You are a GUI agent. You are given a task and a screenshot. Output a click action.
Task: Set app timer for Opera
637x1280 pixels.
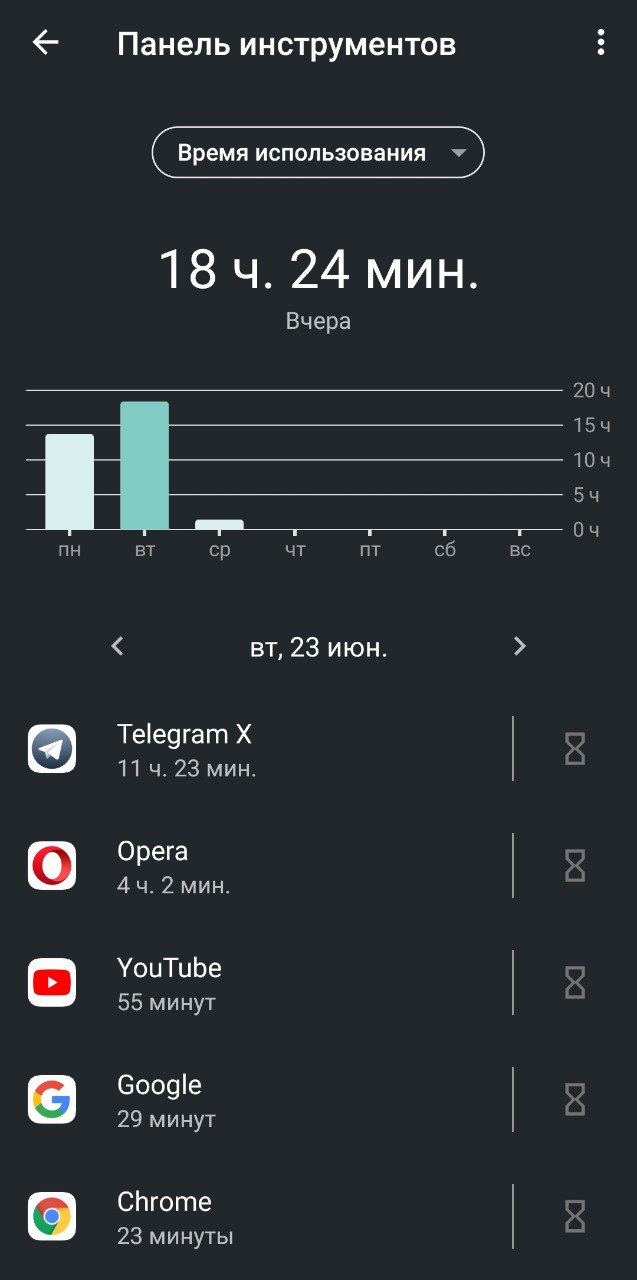pos(575,866)
